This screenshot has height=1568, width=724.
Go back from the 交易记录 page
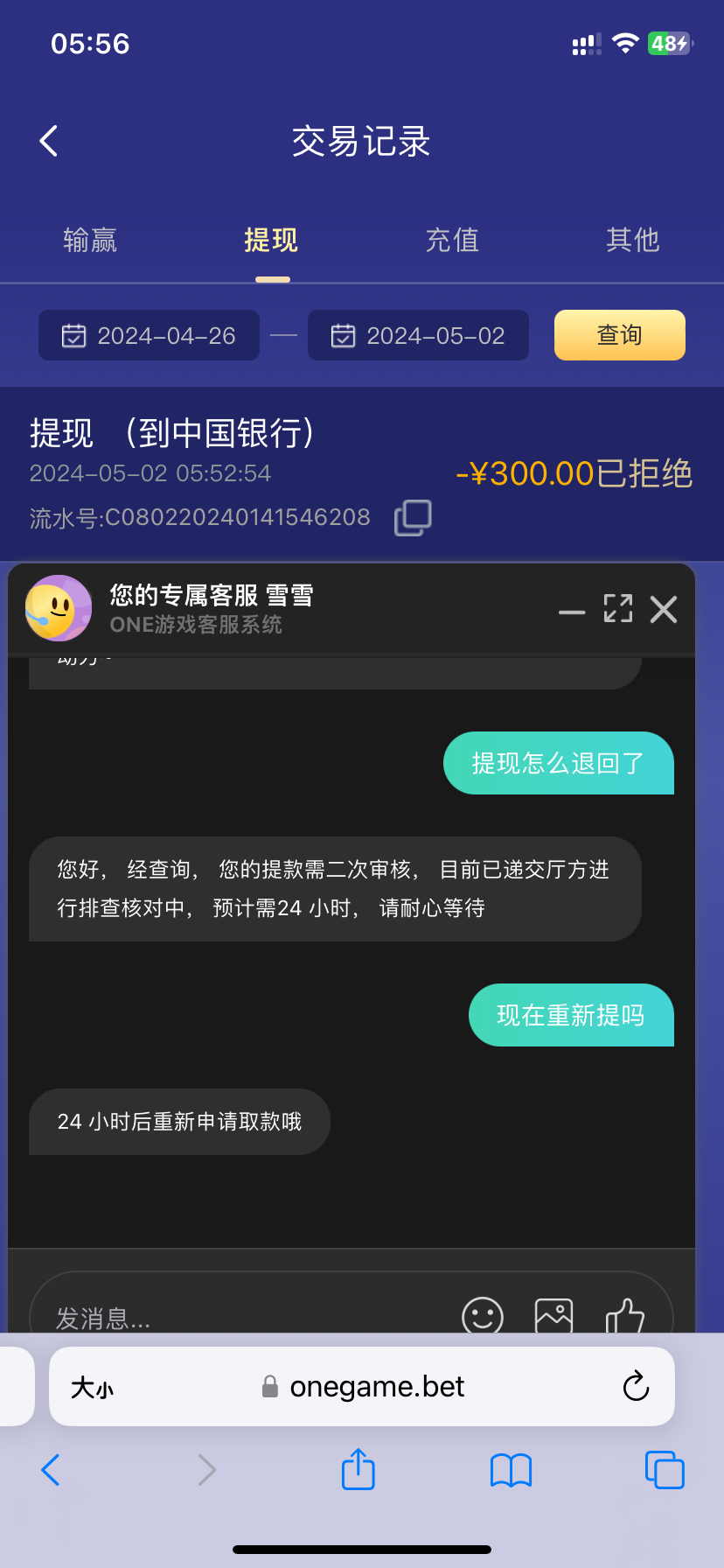click(49, 141)
